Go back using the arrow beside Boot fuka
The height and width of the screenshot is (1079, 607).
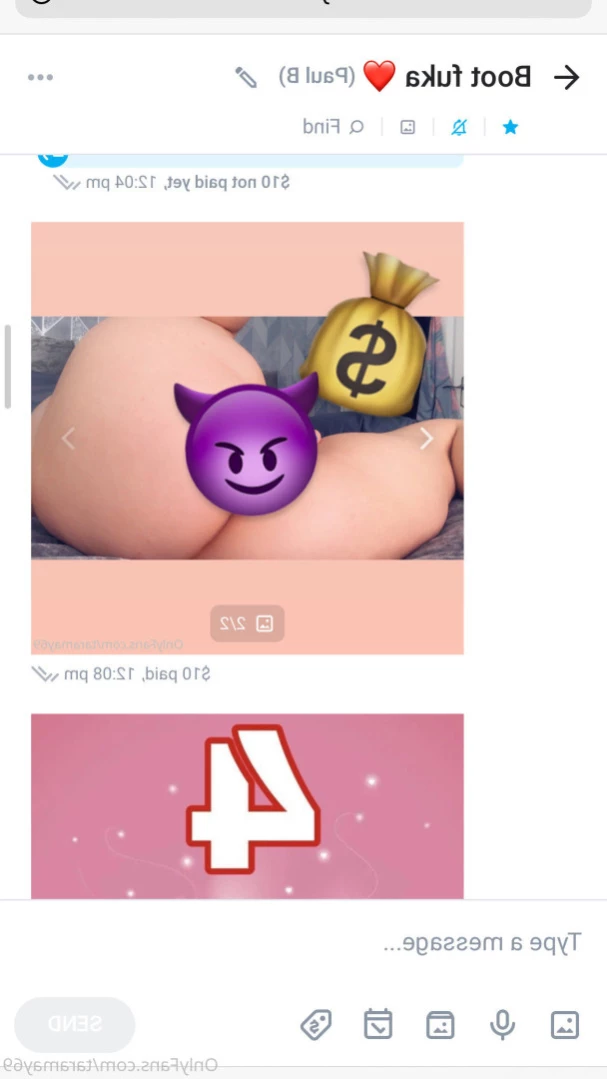(566, 78)
